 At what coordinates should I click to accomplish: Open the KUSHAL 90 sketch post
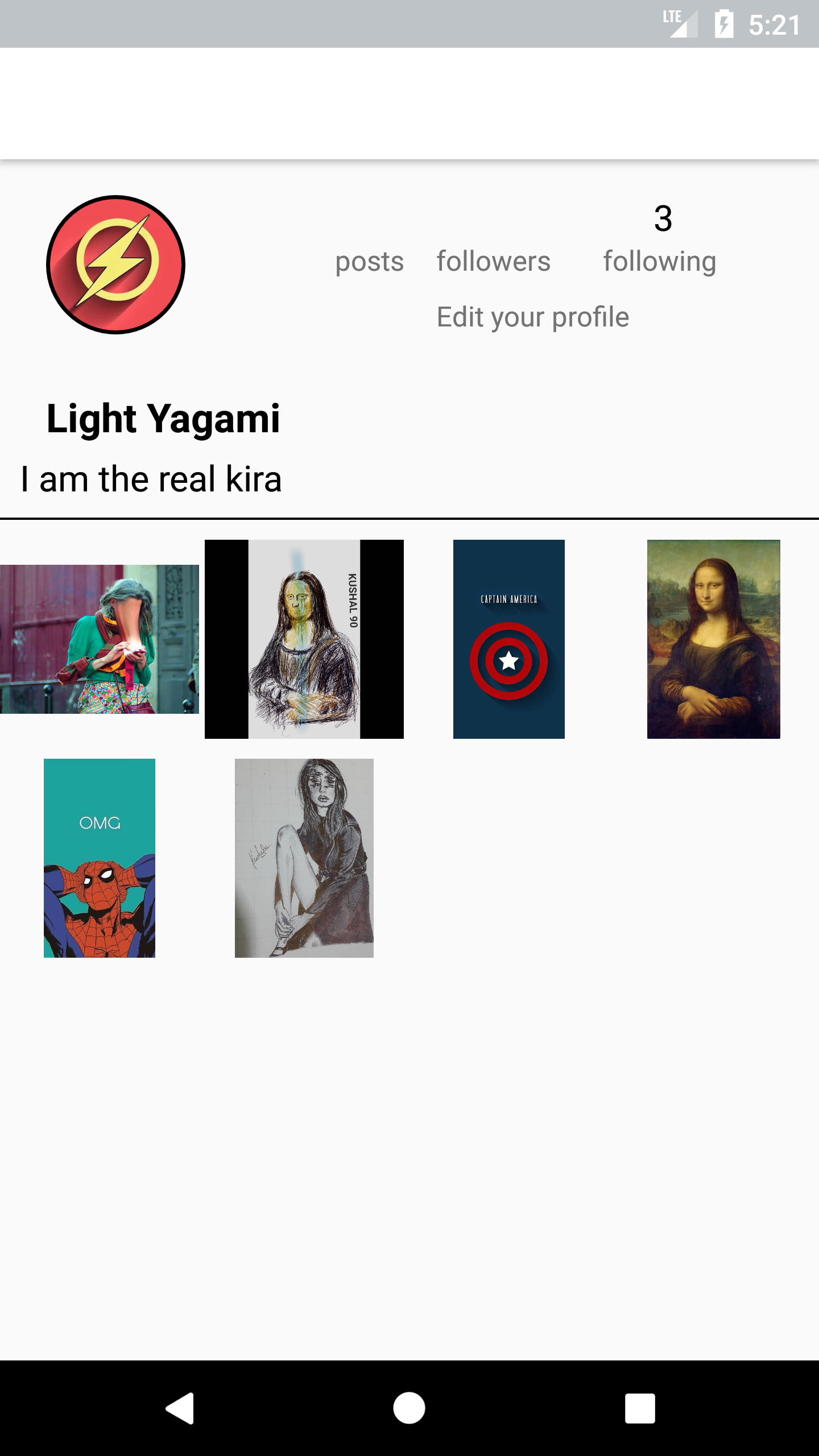click(x=305, y=639)
